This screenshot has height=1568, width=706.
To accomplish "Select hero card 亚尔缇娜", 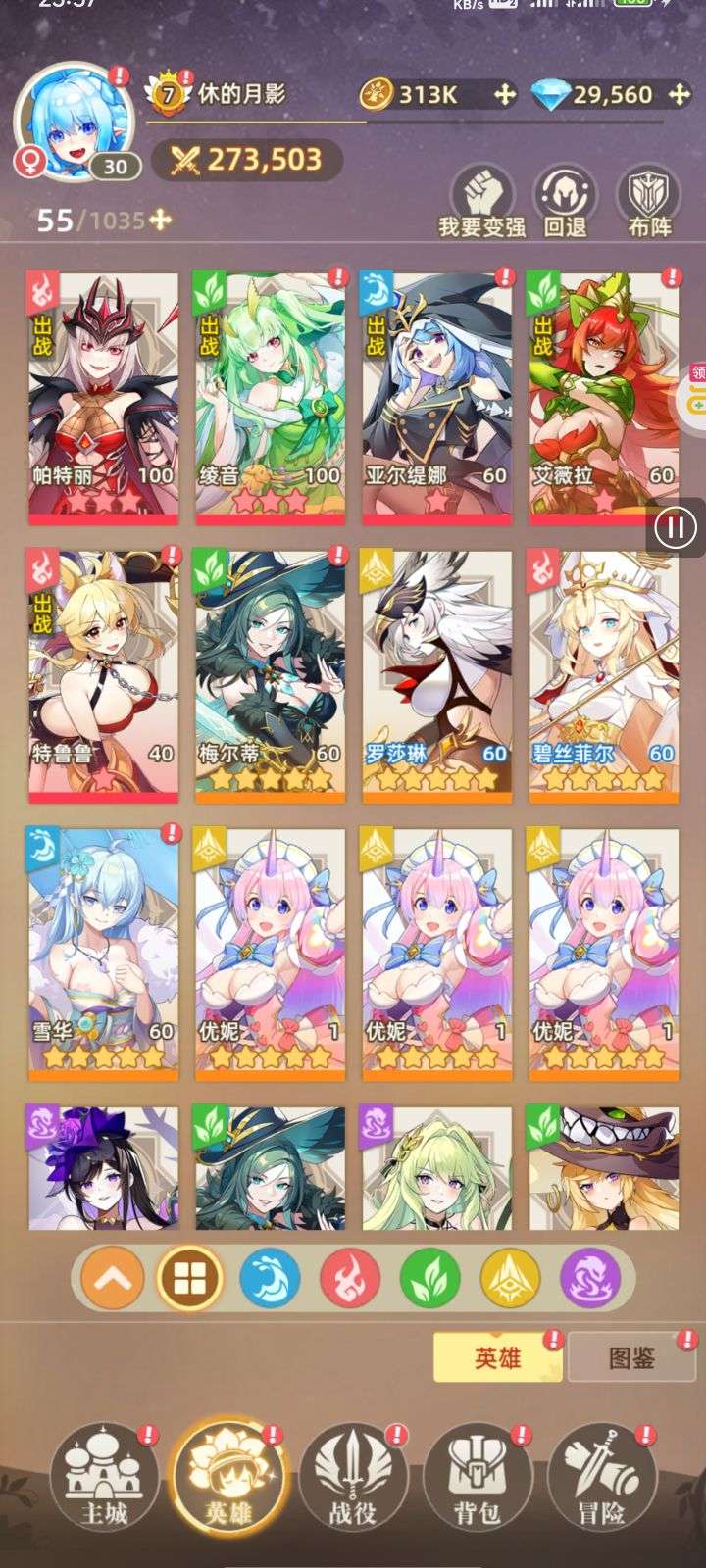I will pos(437,398).
